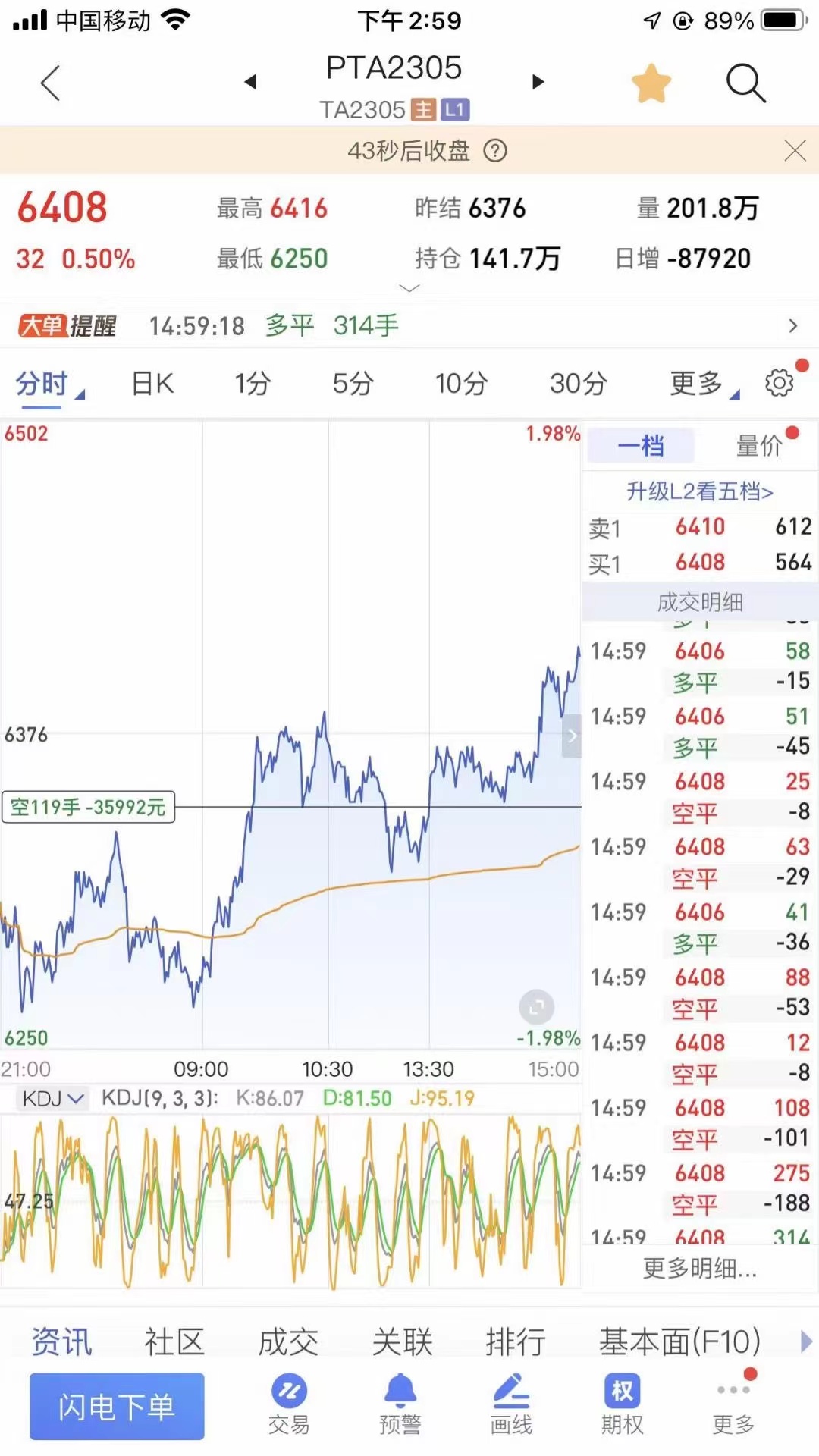Switch to the 基本面(F10) tab
This screenshot has width=819, height=1456.
click(679, 1342)
